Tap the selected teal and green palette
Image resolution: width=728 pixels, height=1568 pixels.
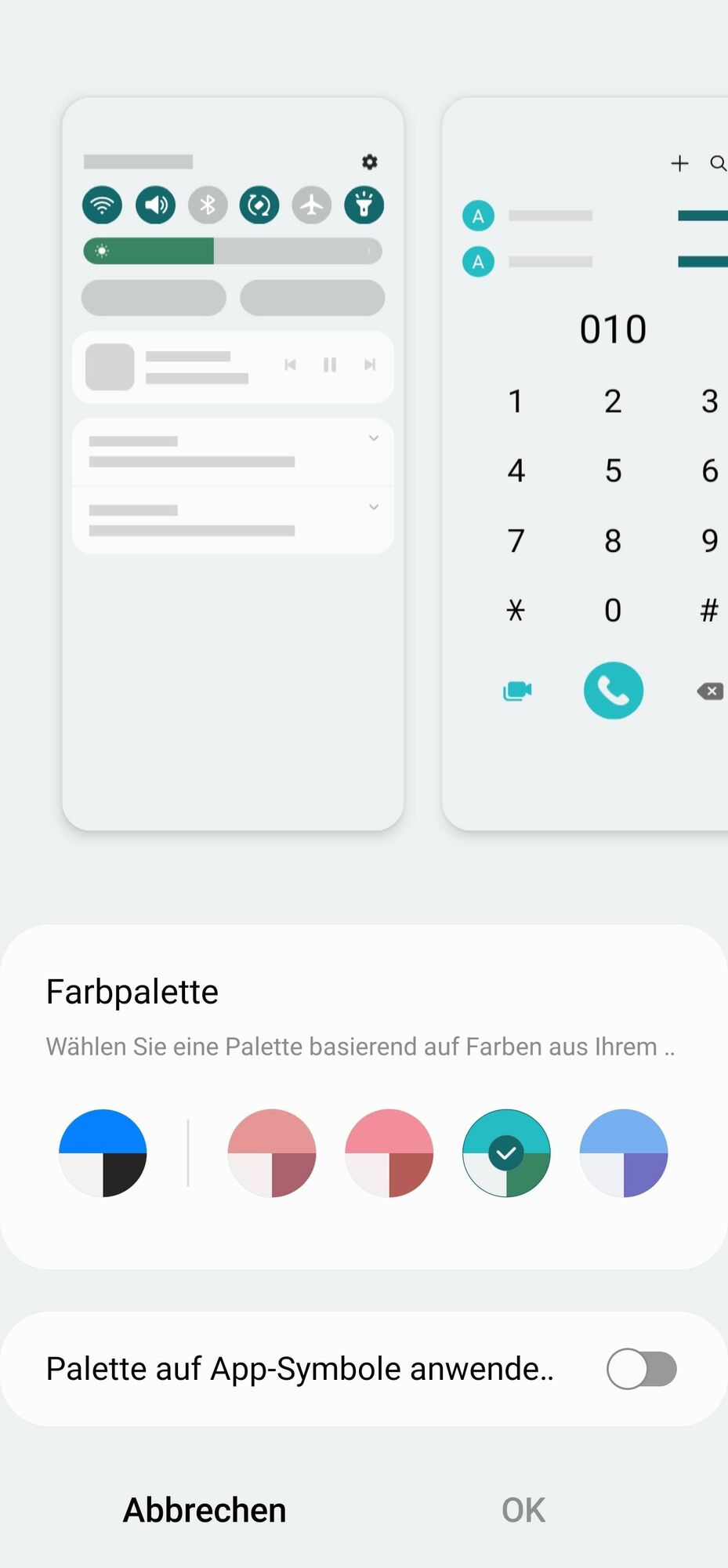pos(506,1152)
